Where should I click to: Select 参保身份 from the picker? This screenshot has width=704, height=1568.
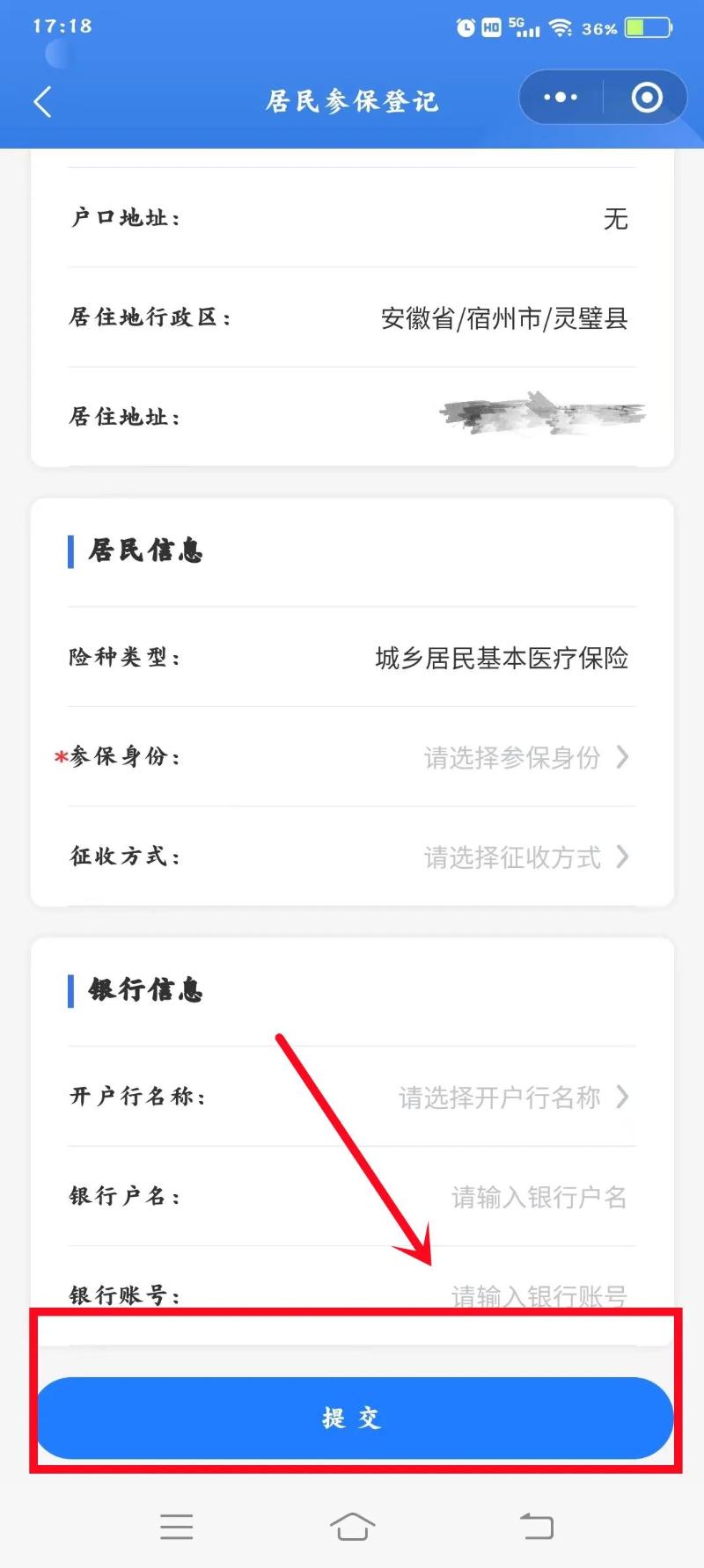pyautogui.click(x=352, y=756)
